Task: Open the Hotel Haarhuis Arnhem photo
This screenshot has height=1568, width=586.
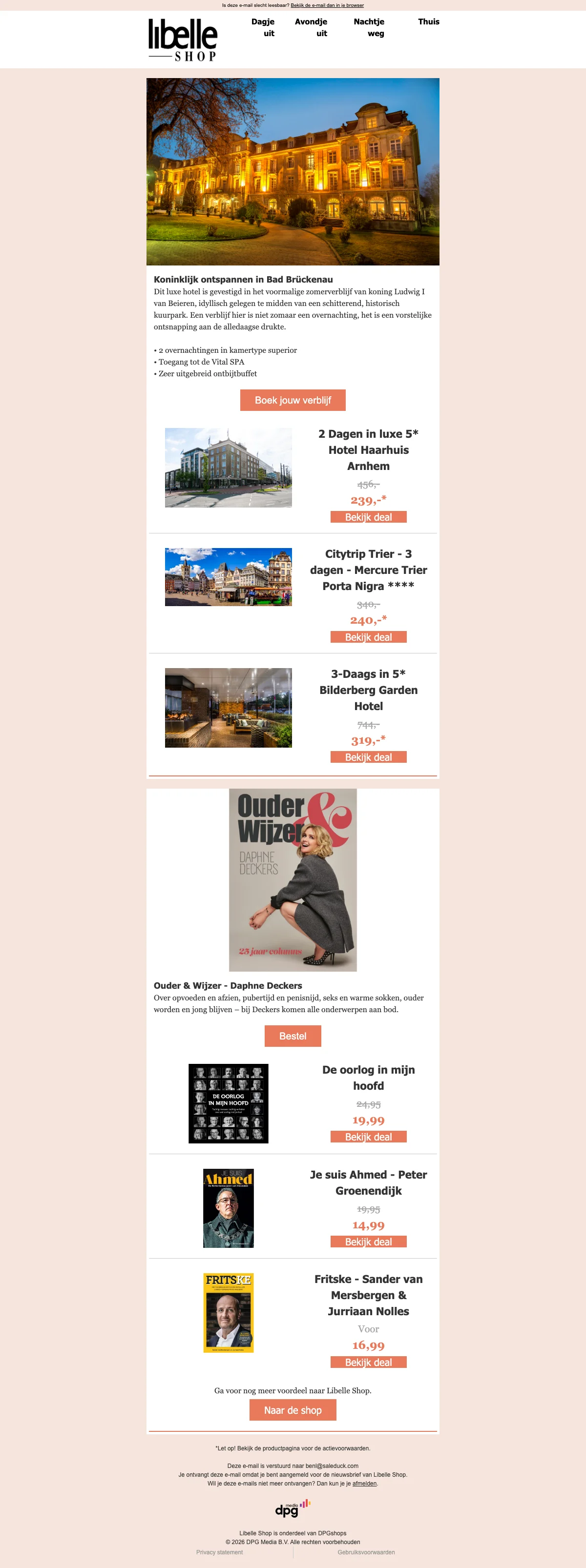Action: coord(229,468)
